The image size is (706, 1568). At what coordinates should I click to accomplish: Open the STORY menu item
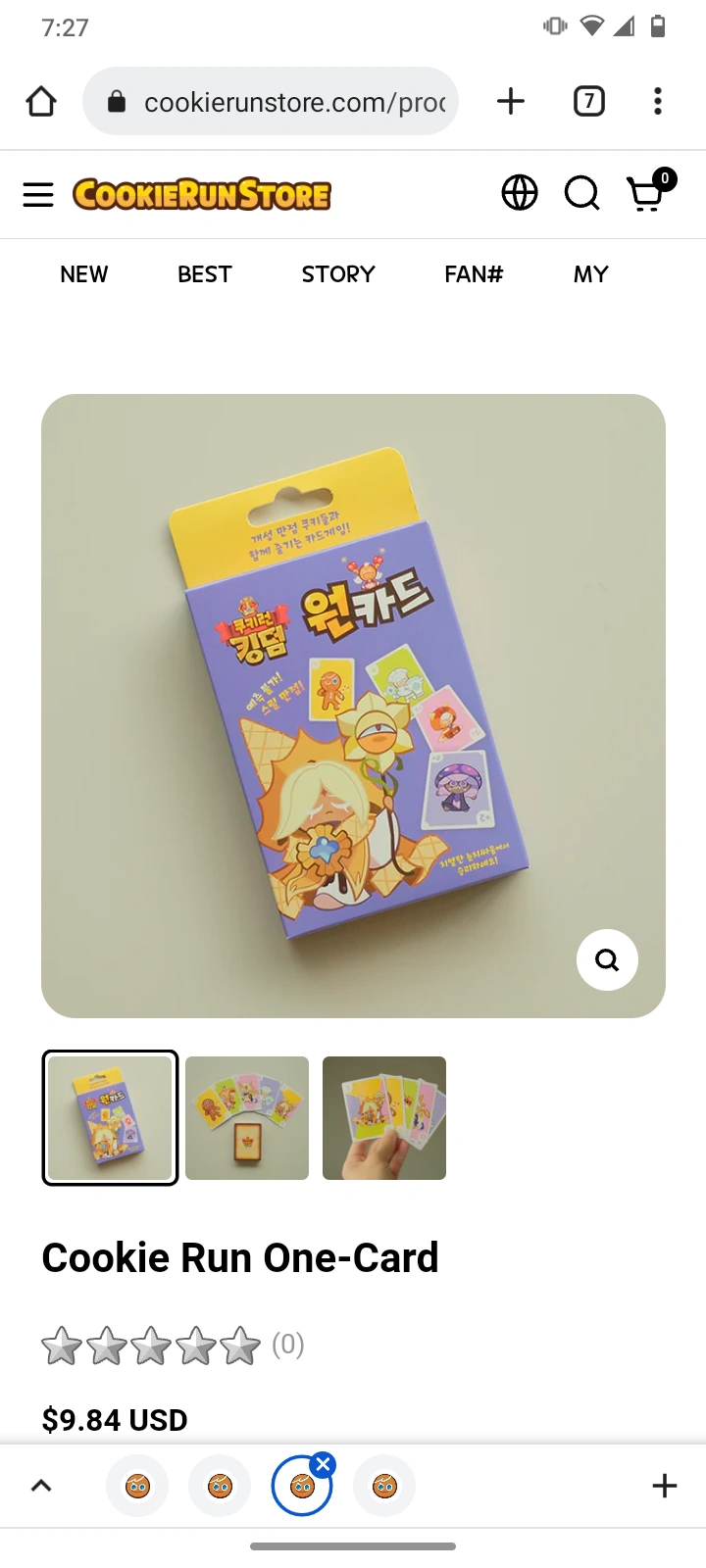point(337,274)
